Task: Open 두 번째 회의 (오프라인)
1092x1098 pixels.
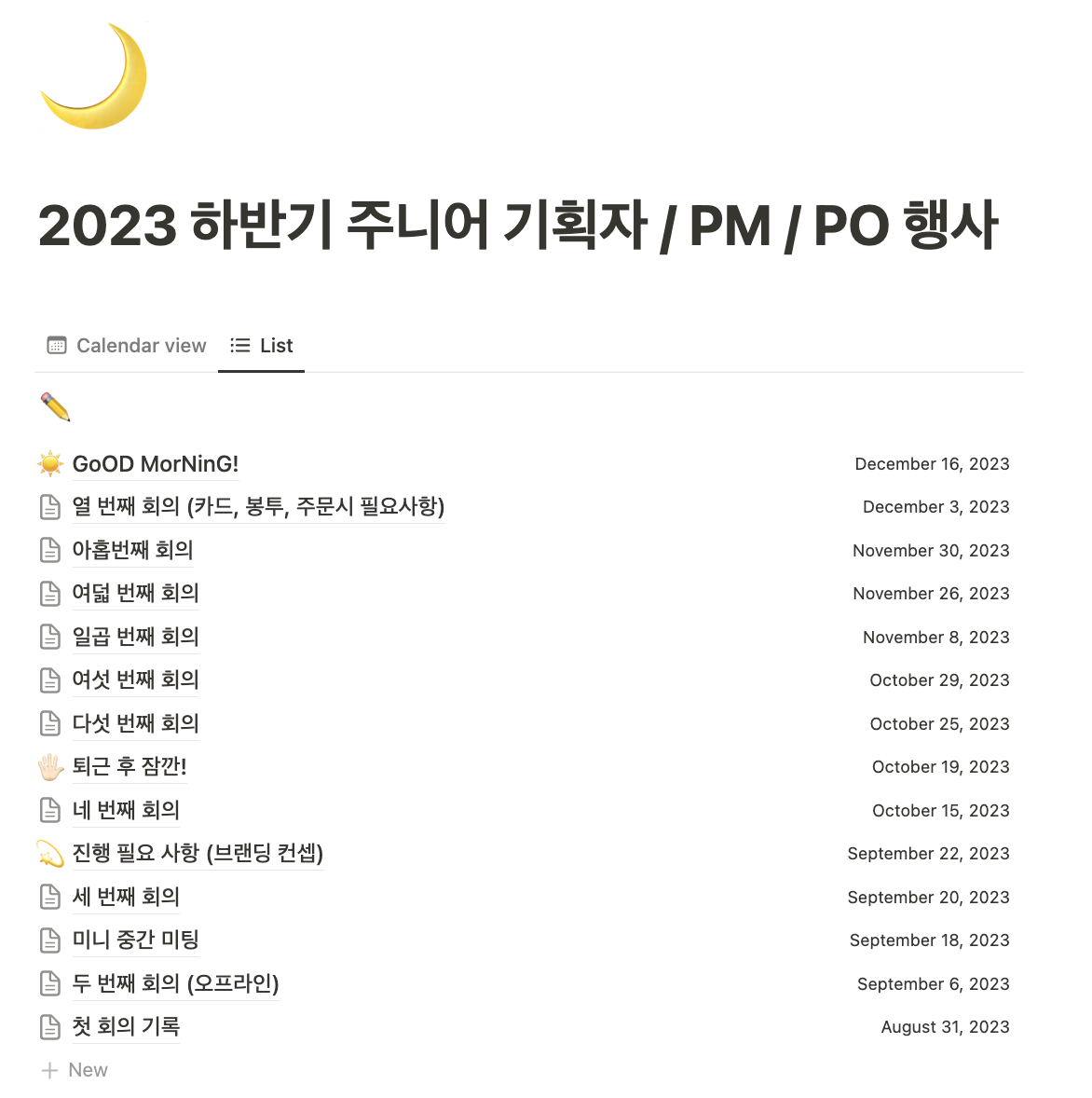Action: 176,984
